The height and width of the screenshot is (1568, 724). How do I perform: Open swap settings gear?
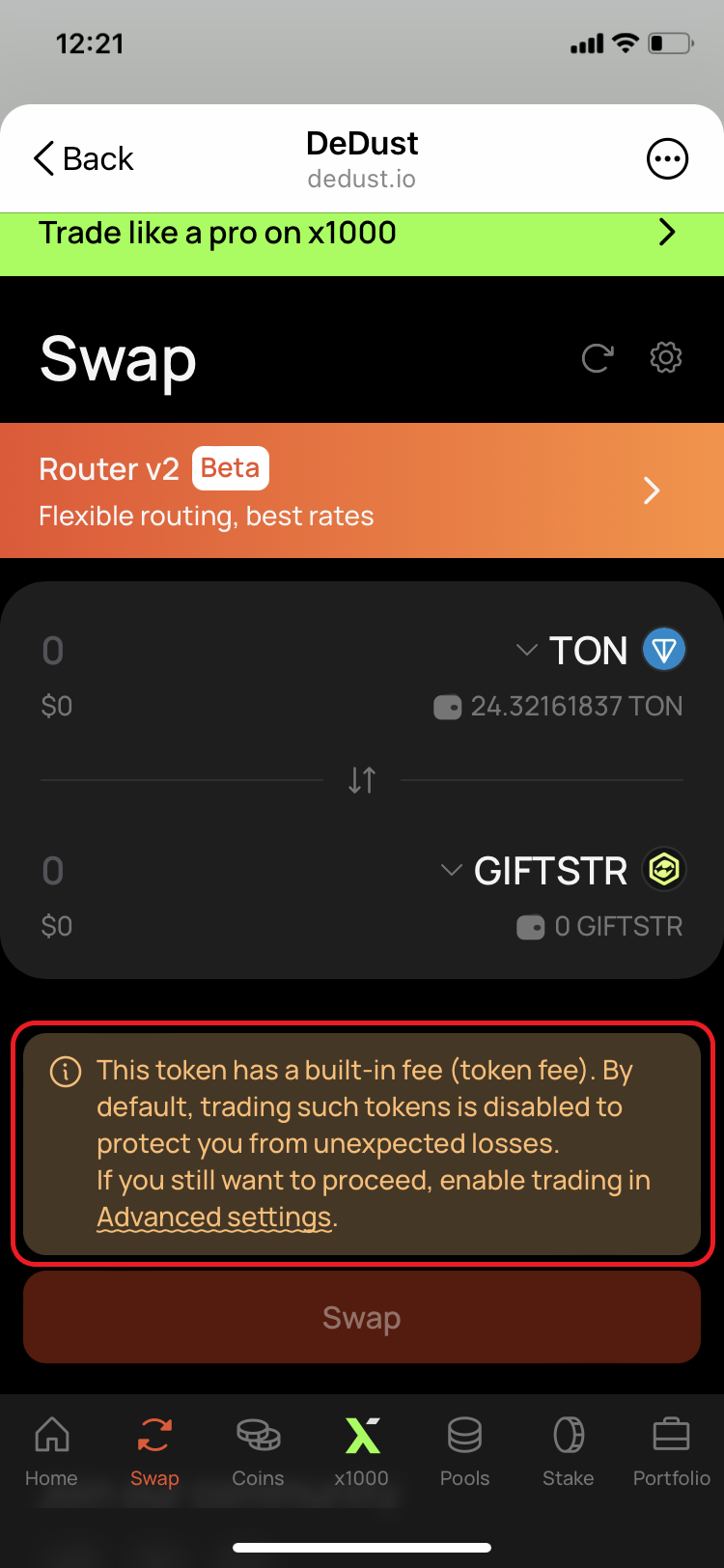point(665,357)
